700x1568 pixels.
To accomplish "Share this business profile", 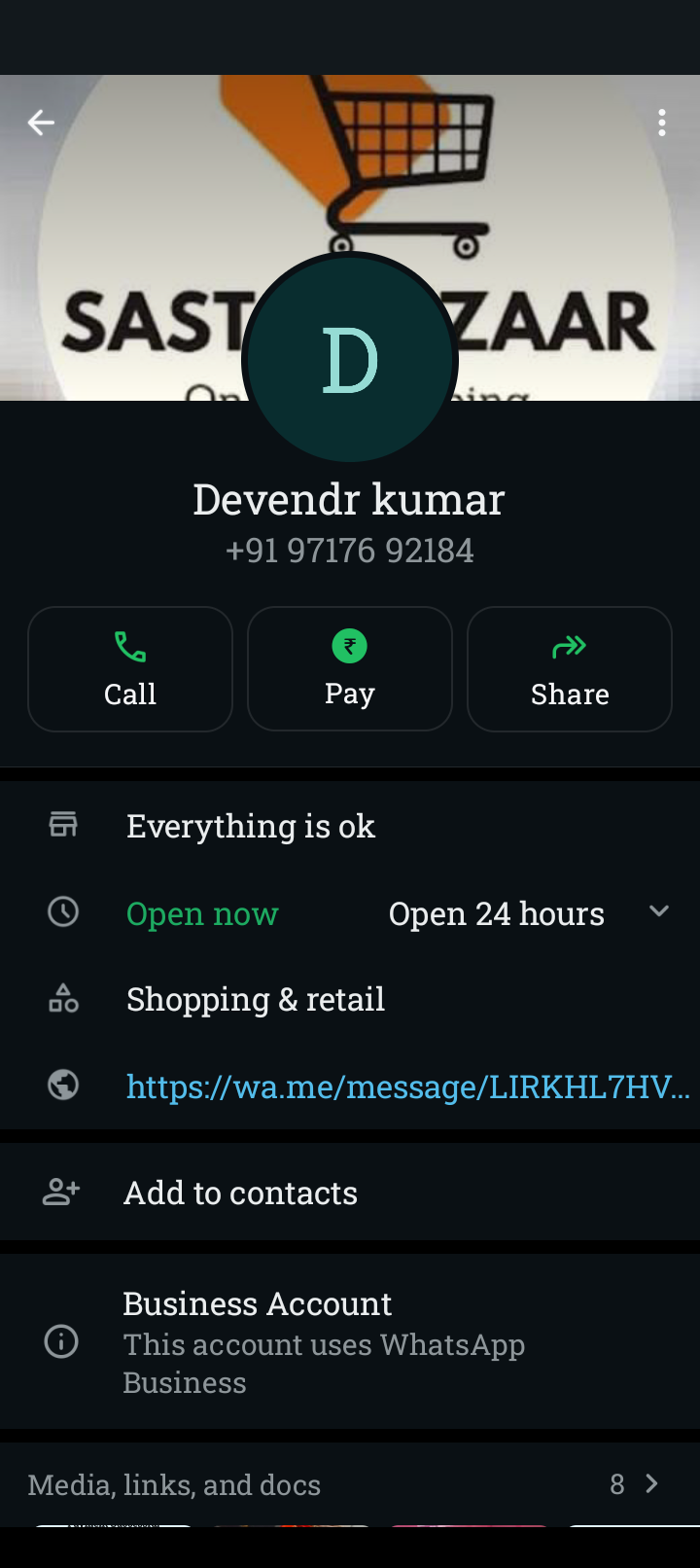I will (570, 669).
